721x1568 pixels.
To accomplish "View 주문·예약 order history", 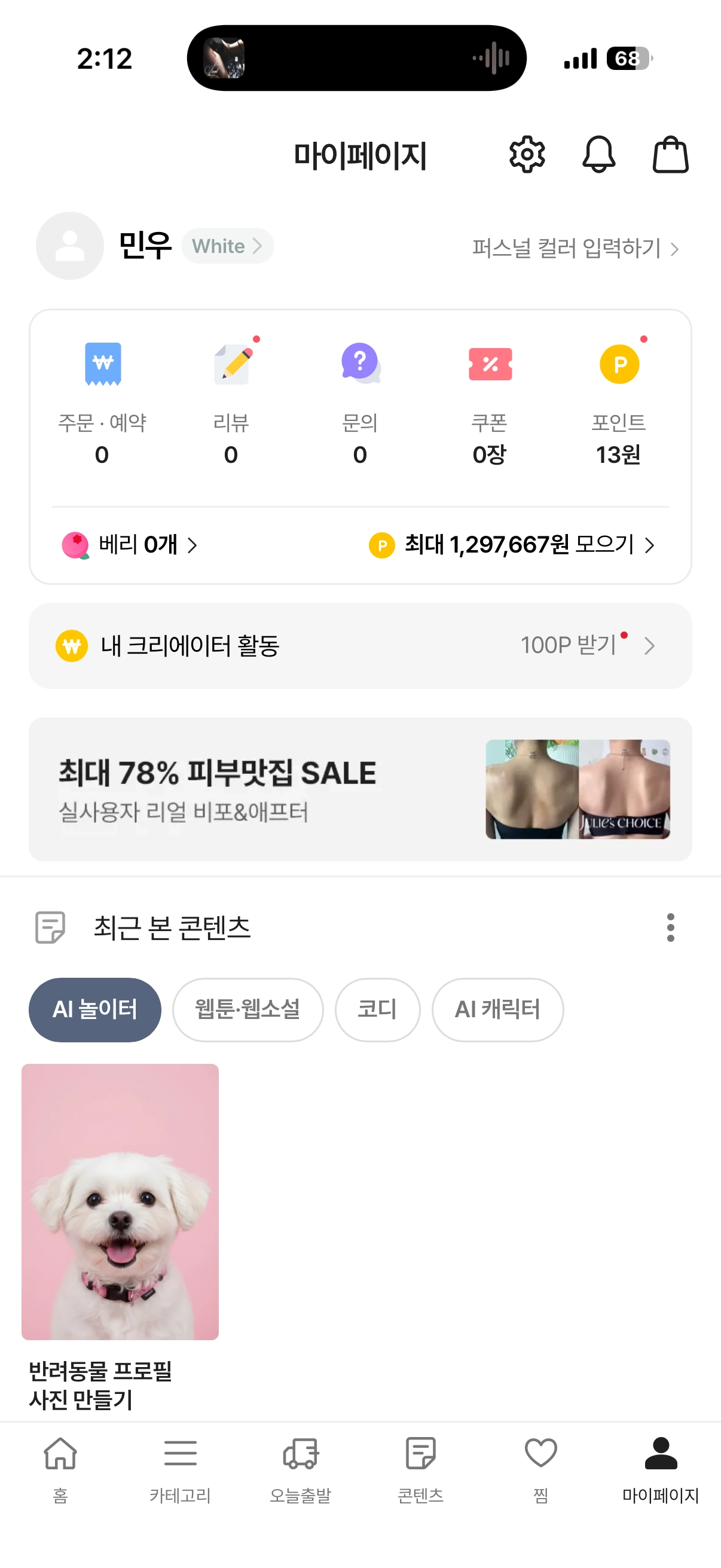I will [102, 402].
